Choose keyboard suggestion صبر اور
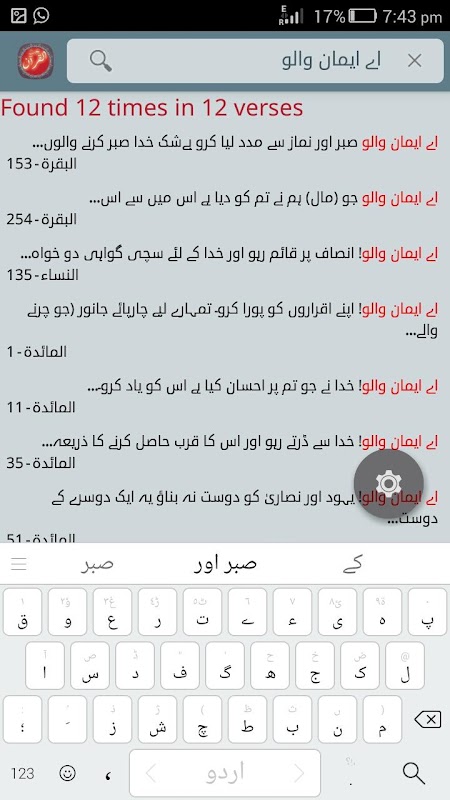This screenshot has width=450, height=800. [x=225, y=564]
